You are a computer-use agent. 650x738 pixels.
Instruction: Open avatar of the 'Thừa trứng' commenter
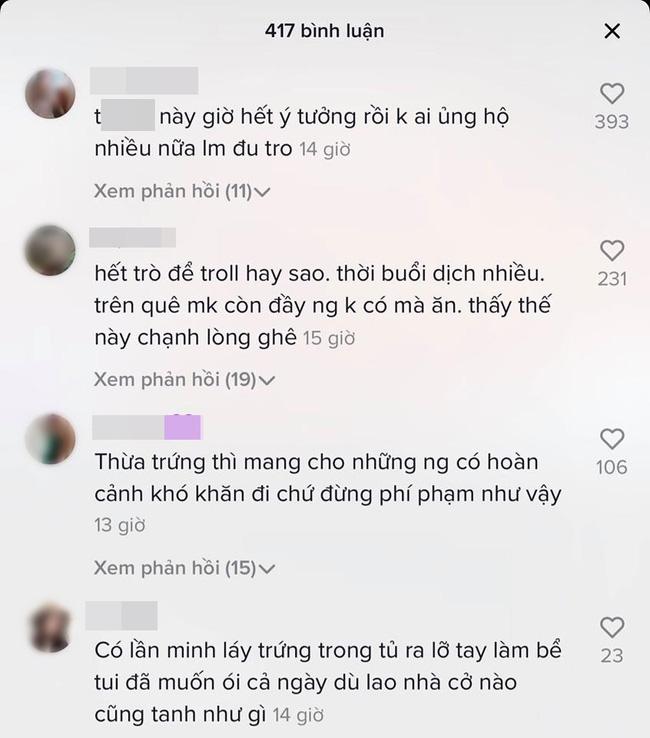tap(50, 439)
